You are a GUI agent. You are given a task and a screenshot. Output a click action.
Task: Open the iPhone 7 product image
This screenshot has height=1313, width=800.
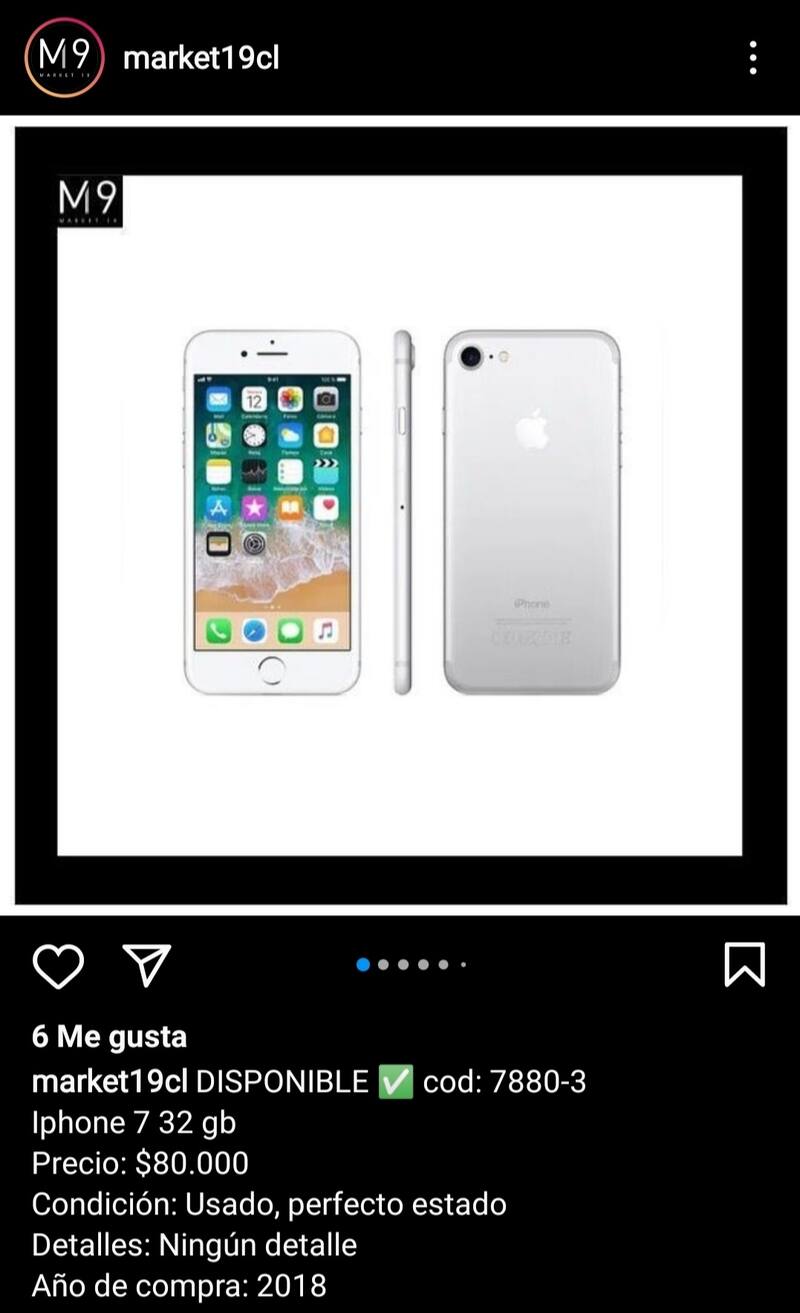point(400,514)
